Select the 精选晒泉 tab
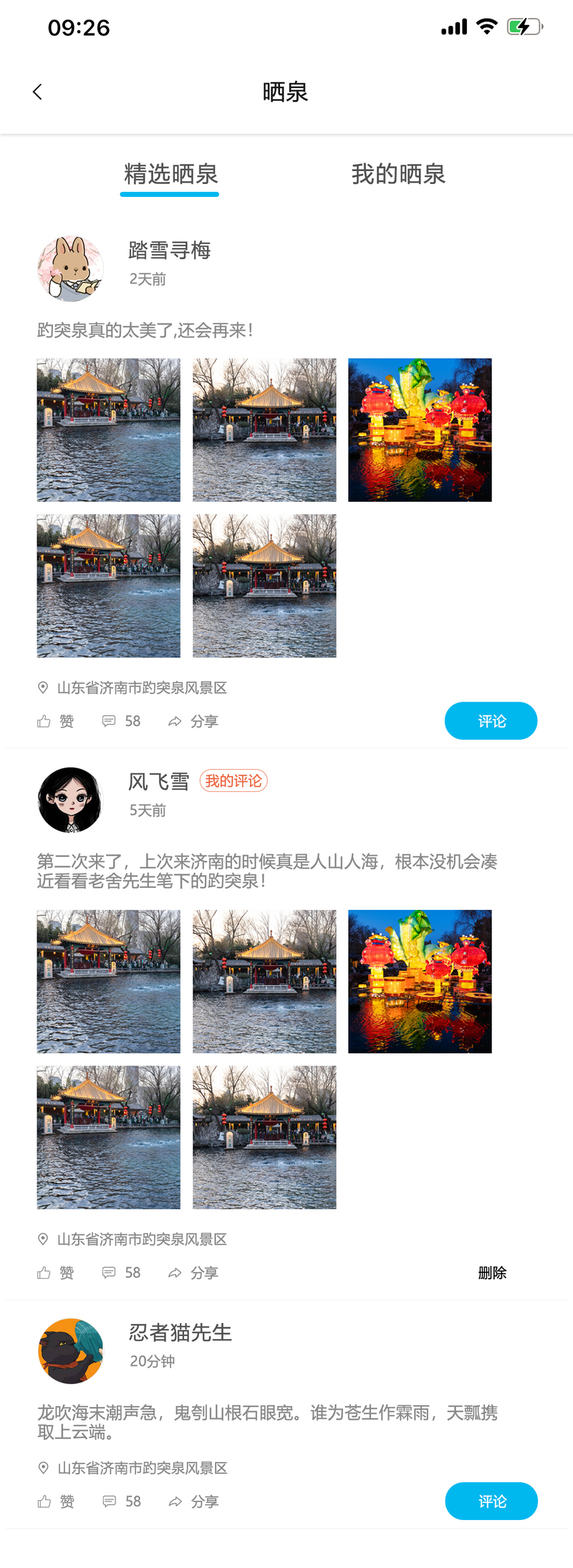This screenshot has width=573, height=1568. pyautogui.click(x=170, y=174)
